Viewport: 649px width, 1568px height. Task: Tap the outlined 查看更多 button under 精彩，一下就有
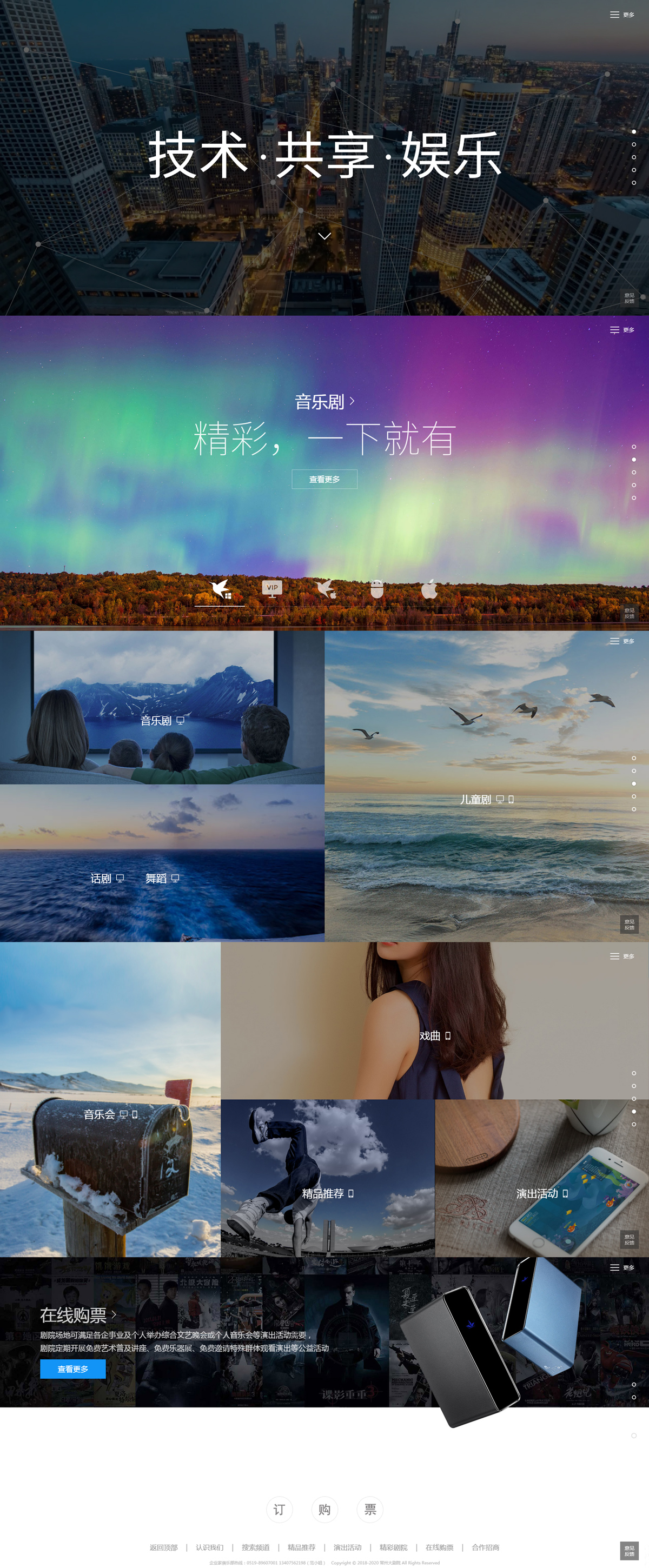click(325, 479)
